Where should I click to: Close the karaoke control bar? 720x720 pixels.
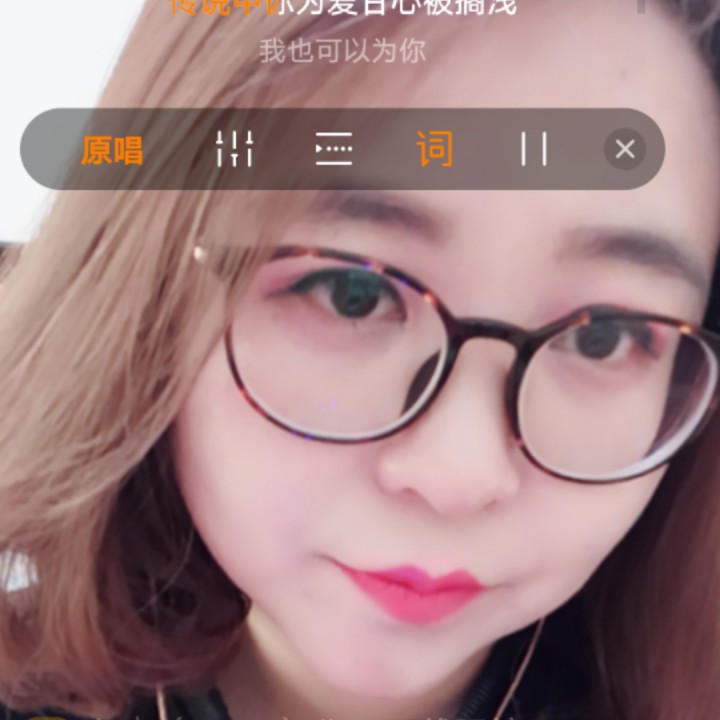(625, 150)
